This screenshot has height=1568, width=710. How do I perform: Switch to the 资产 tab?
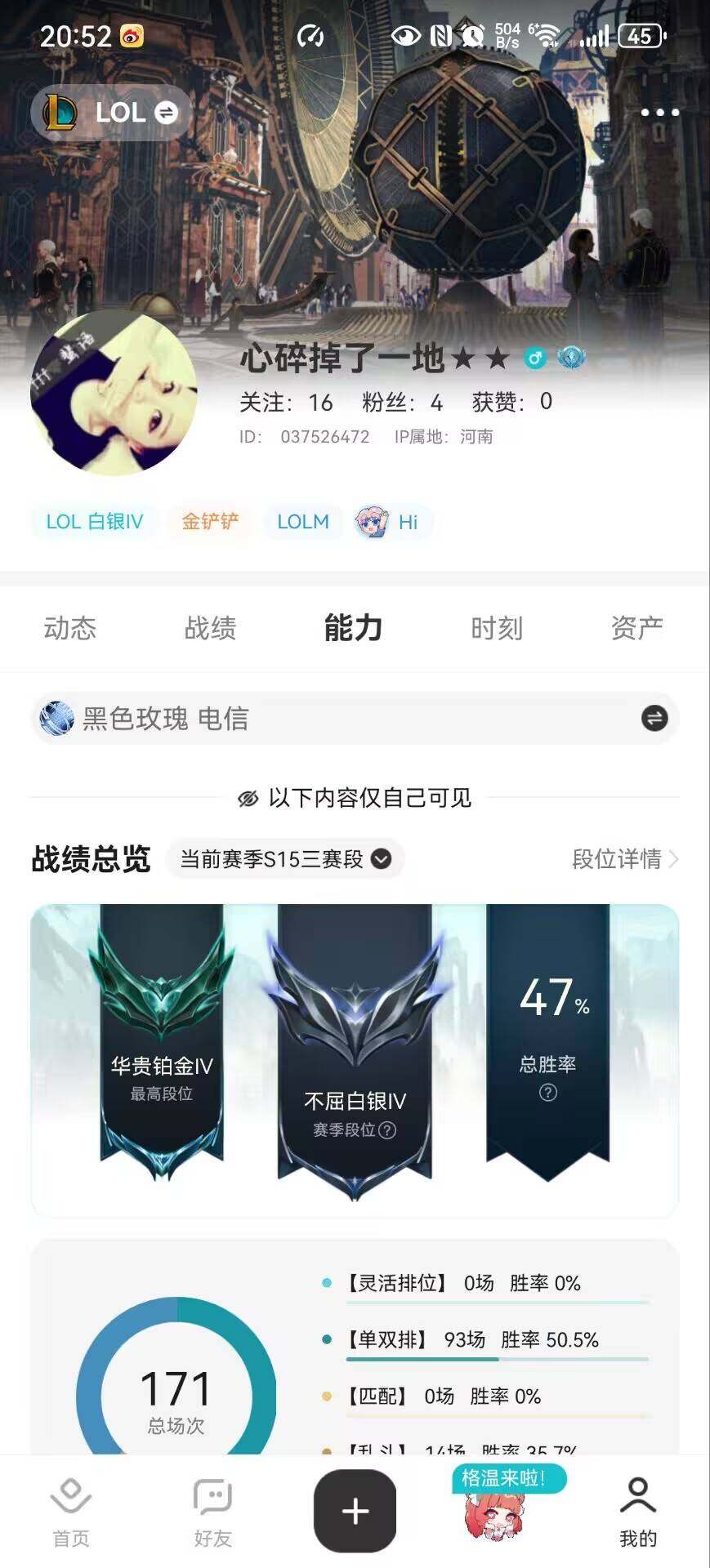[x=636, y=628]
